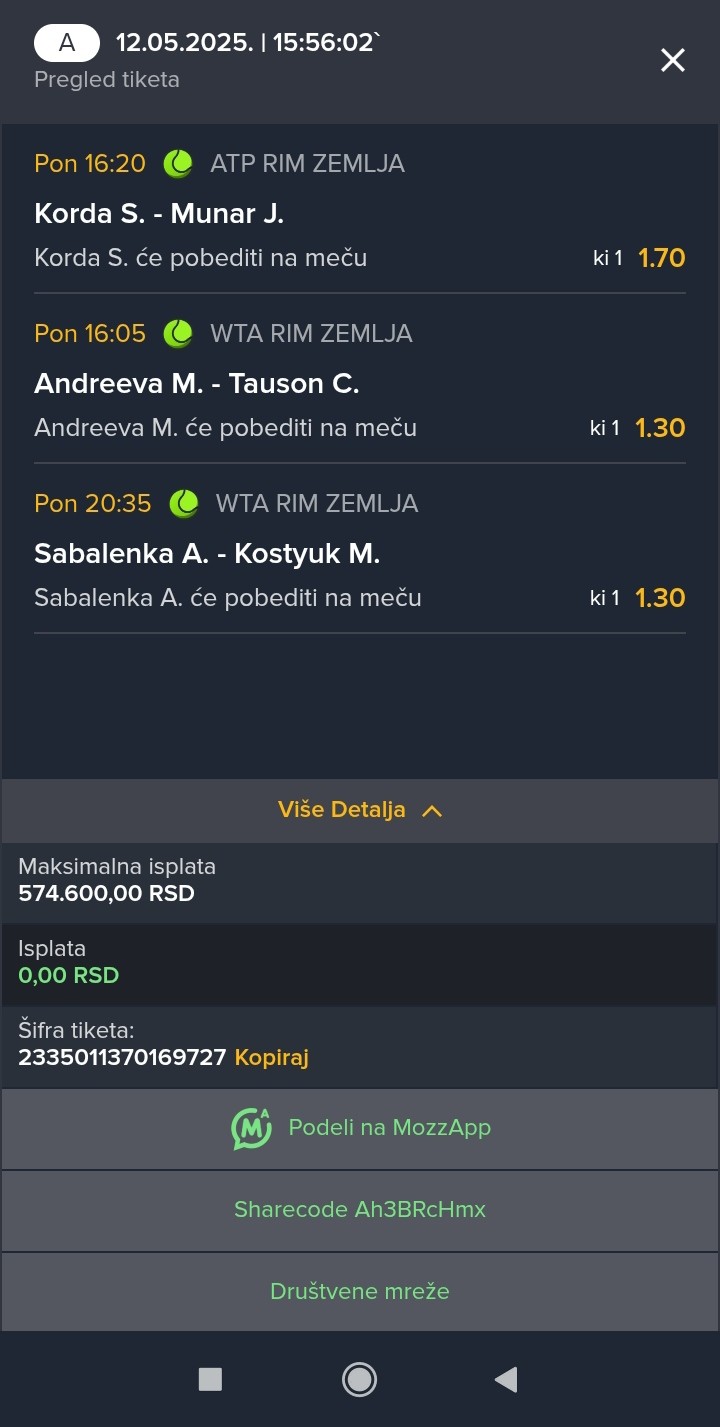
Task: Collapse the Više Detalja section
Action: pyautogui.click(x=360, y=810)
